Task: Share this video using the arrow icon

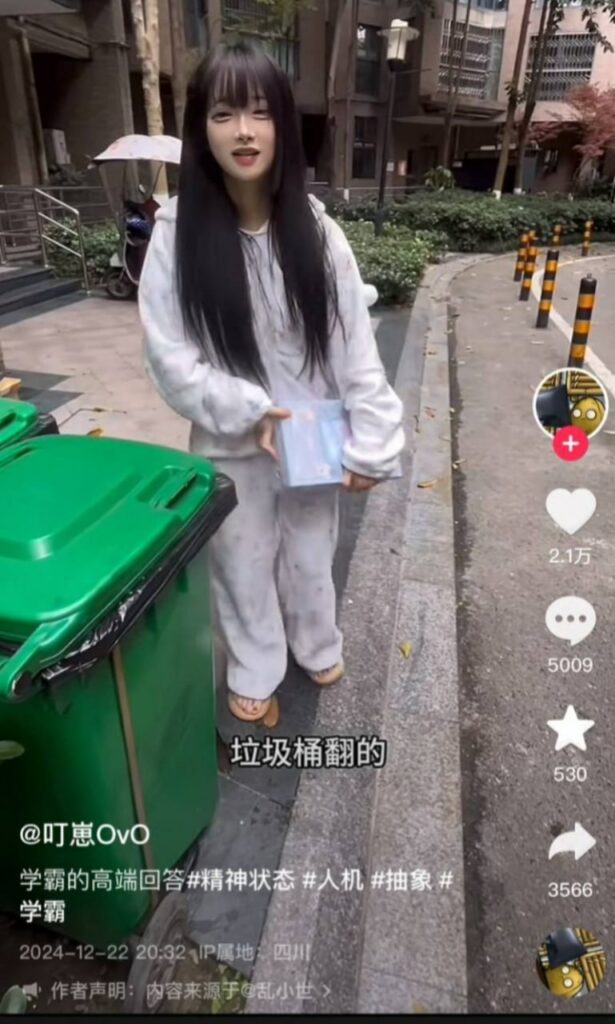Action: point(571,842)
